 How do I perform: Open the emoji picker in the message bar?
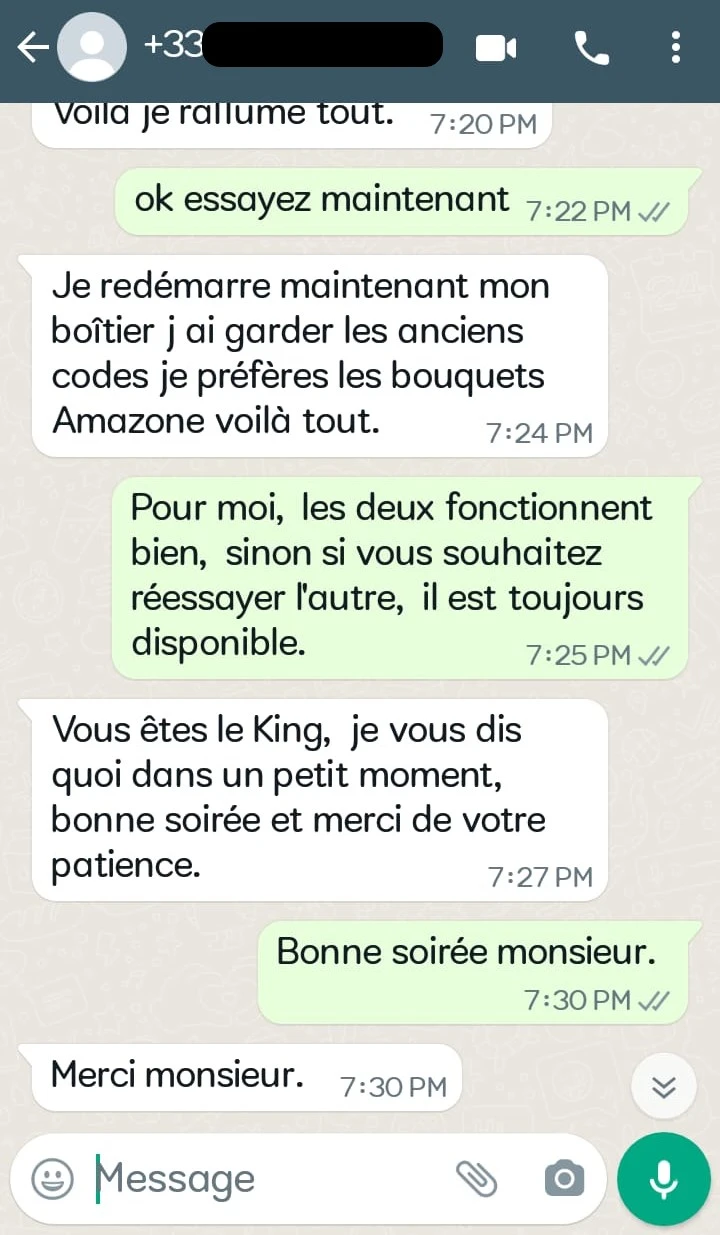click(48, 1178)
